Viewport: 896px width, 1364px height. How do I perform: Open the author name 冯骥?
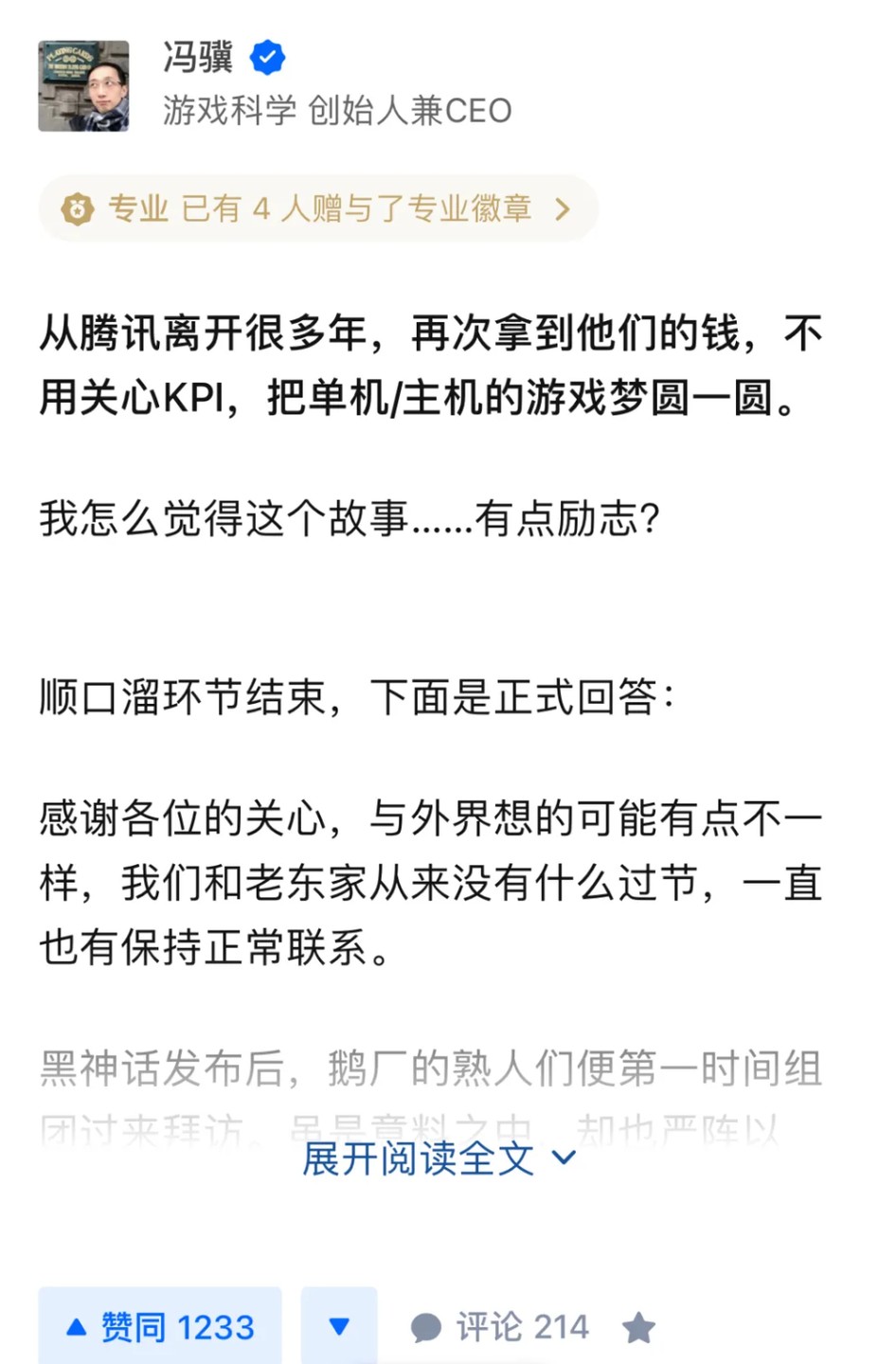[198, 57]
